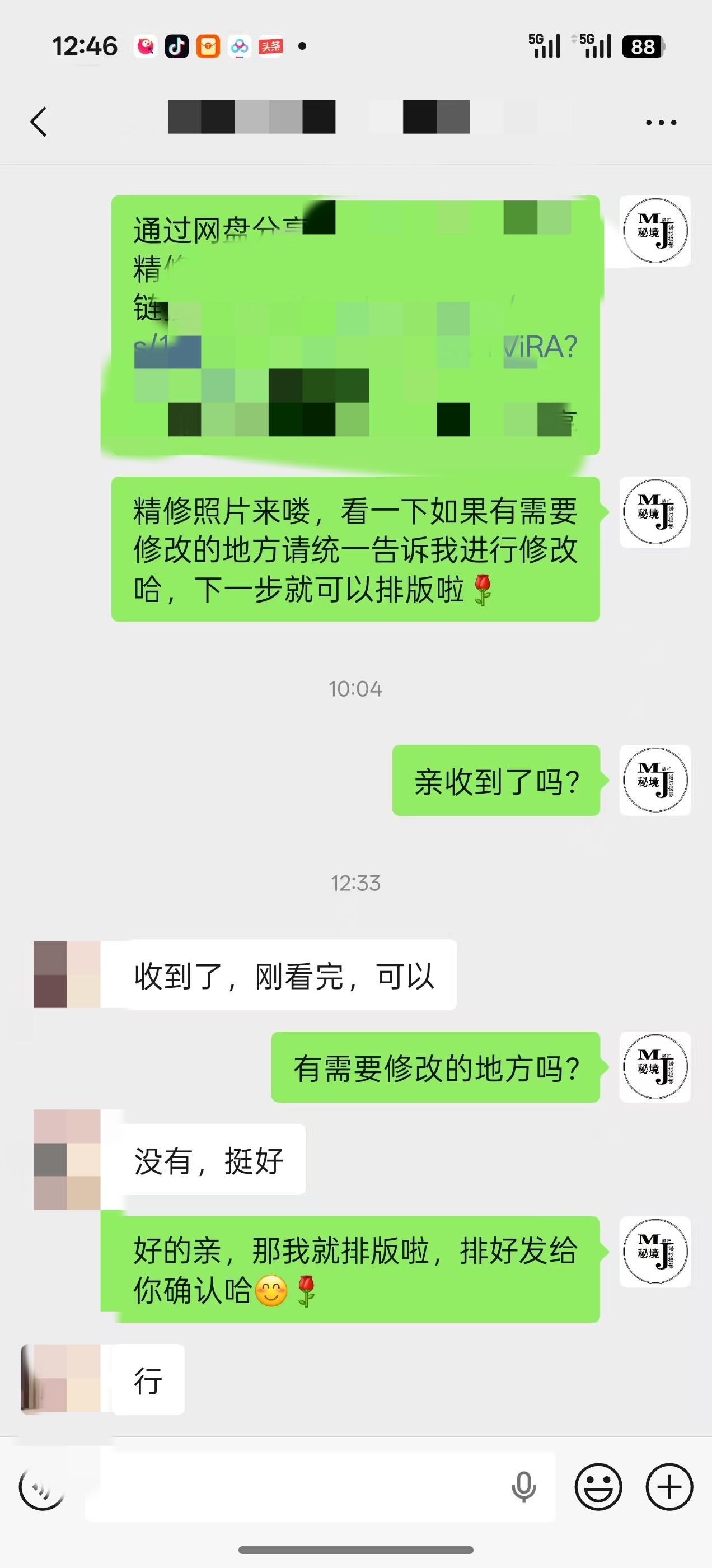Tap the message text input field
Viewport: 712px width, 1568px height.
click(298, 1487)
